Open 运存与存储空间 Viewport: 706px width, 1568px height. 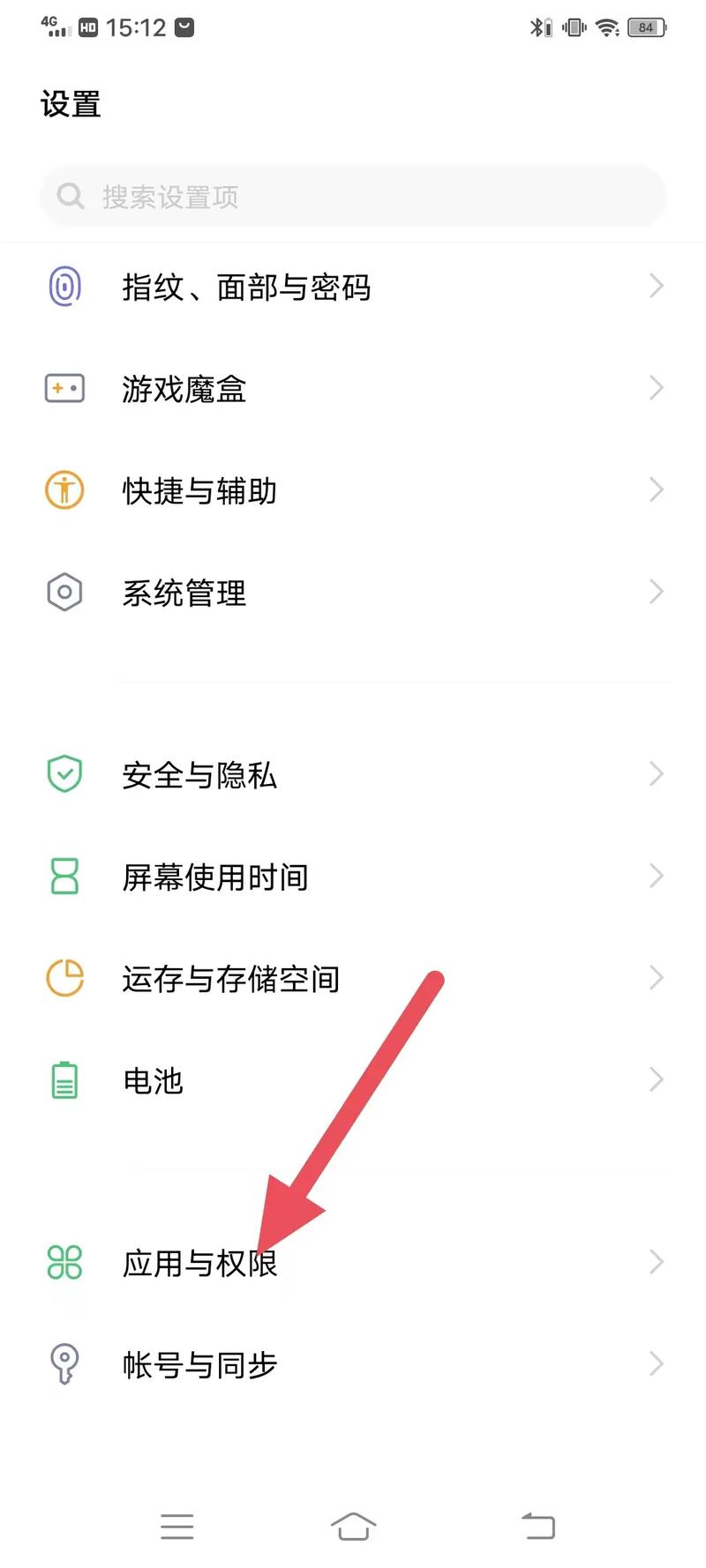(x=353, y=978)
